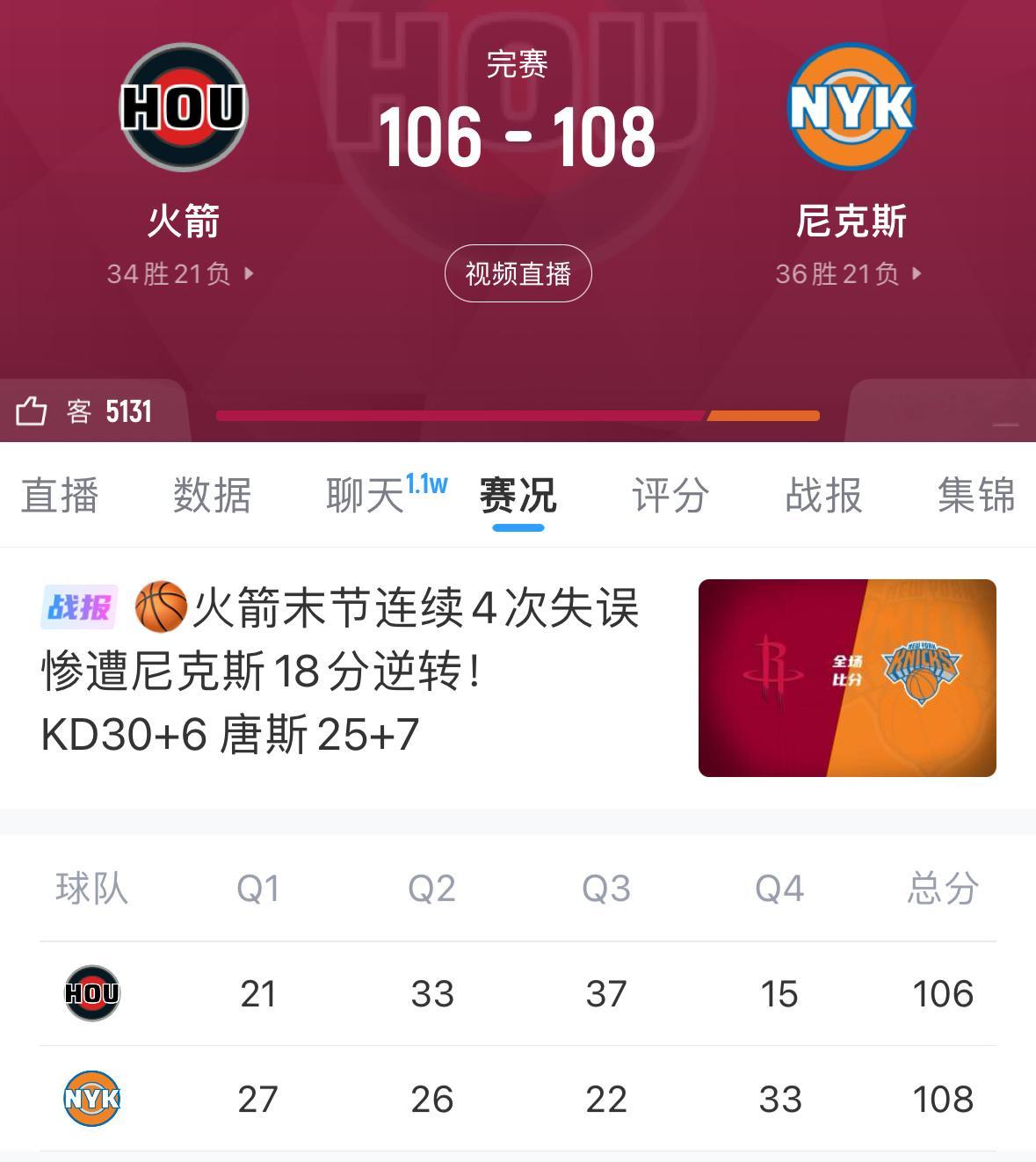Click the 视频直播 button
This screenshot has width=1036, height=1162.
[518, 273]
